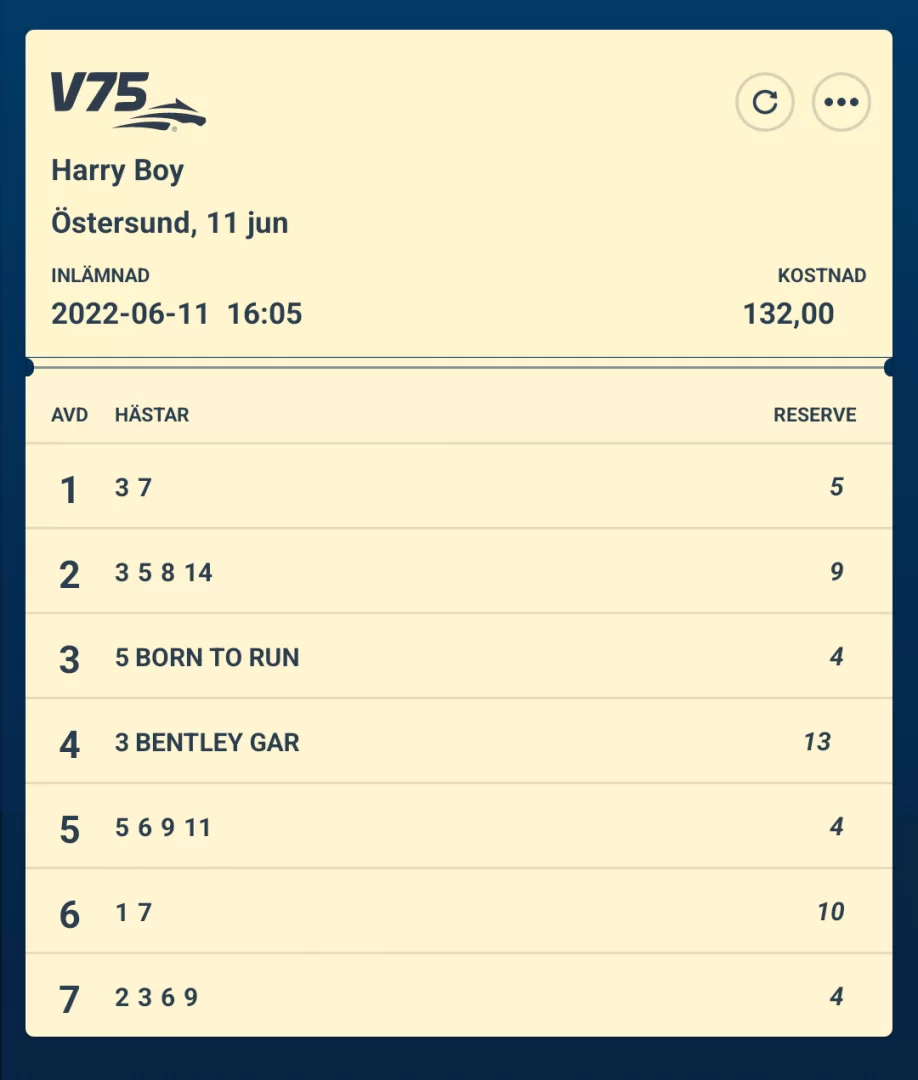Click the INLÄMNAD timestamp 2022-06-11 16:05

(176, 313)
